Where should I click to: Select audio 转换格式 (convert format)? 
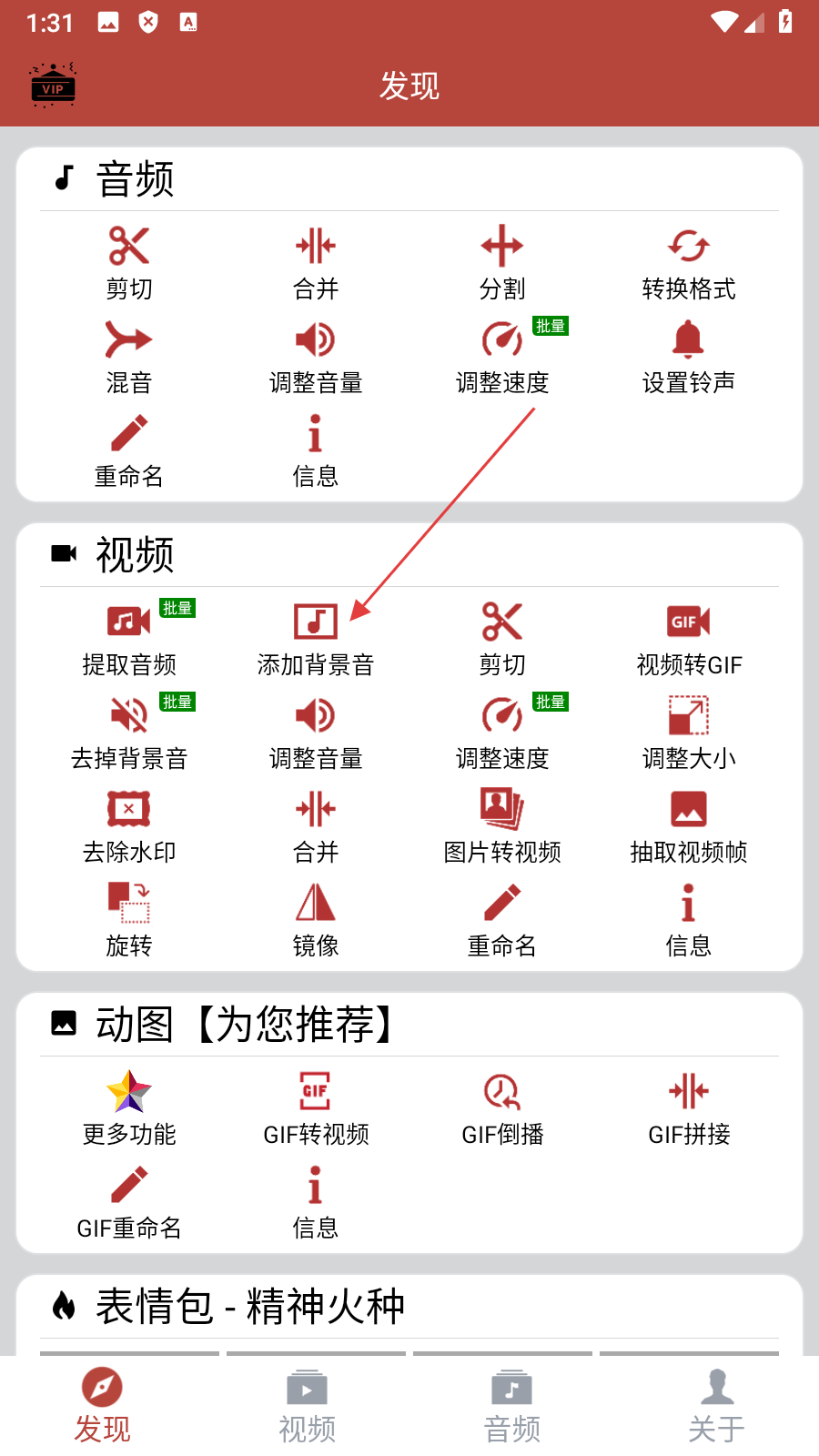[x=688, y=262]
